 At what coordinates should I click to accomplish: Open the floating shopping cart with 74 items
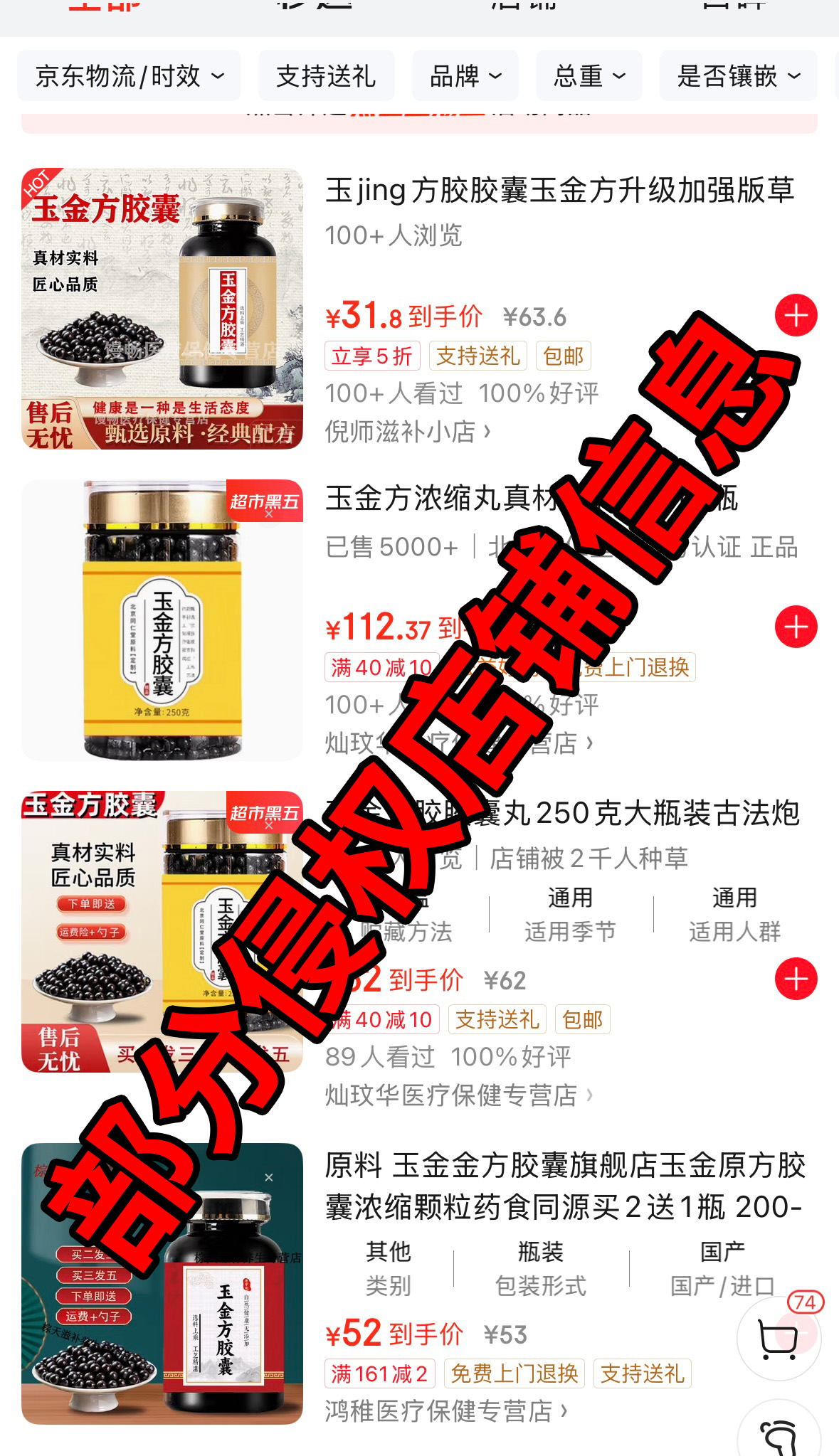pos(778,1339)
